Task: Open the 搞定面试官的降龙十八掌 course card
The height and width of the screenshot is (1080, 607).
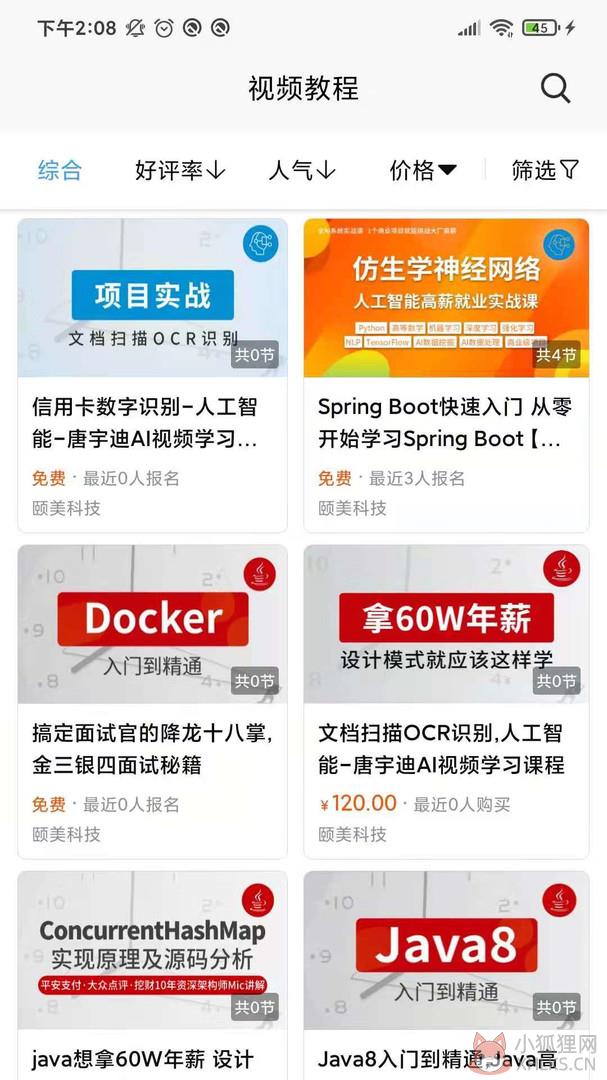Action: click(152, 701)
